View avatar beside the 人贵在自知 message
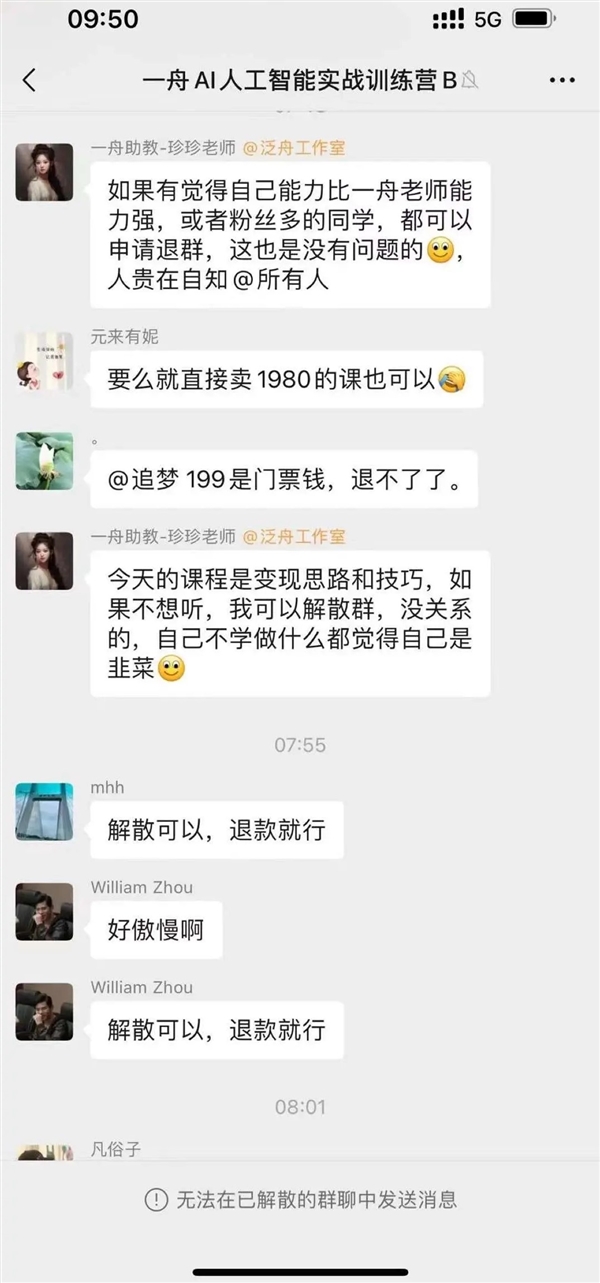Image resolution: width=600 pixels, height=1283 pixels. tap(44, 172)
